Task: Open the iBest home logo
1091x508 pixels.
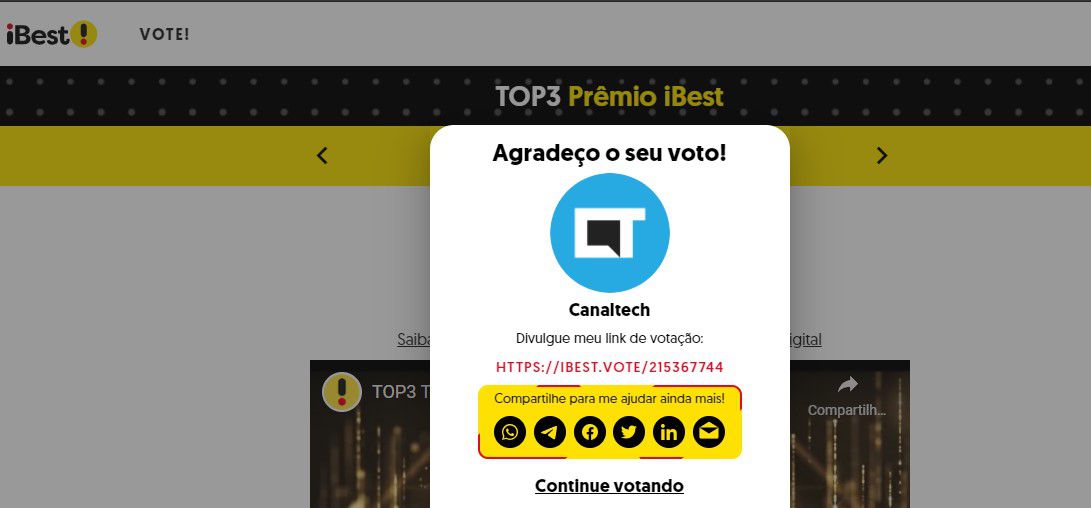Action: [51, 35]
